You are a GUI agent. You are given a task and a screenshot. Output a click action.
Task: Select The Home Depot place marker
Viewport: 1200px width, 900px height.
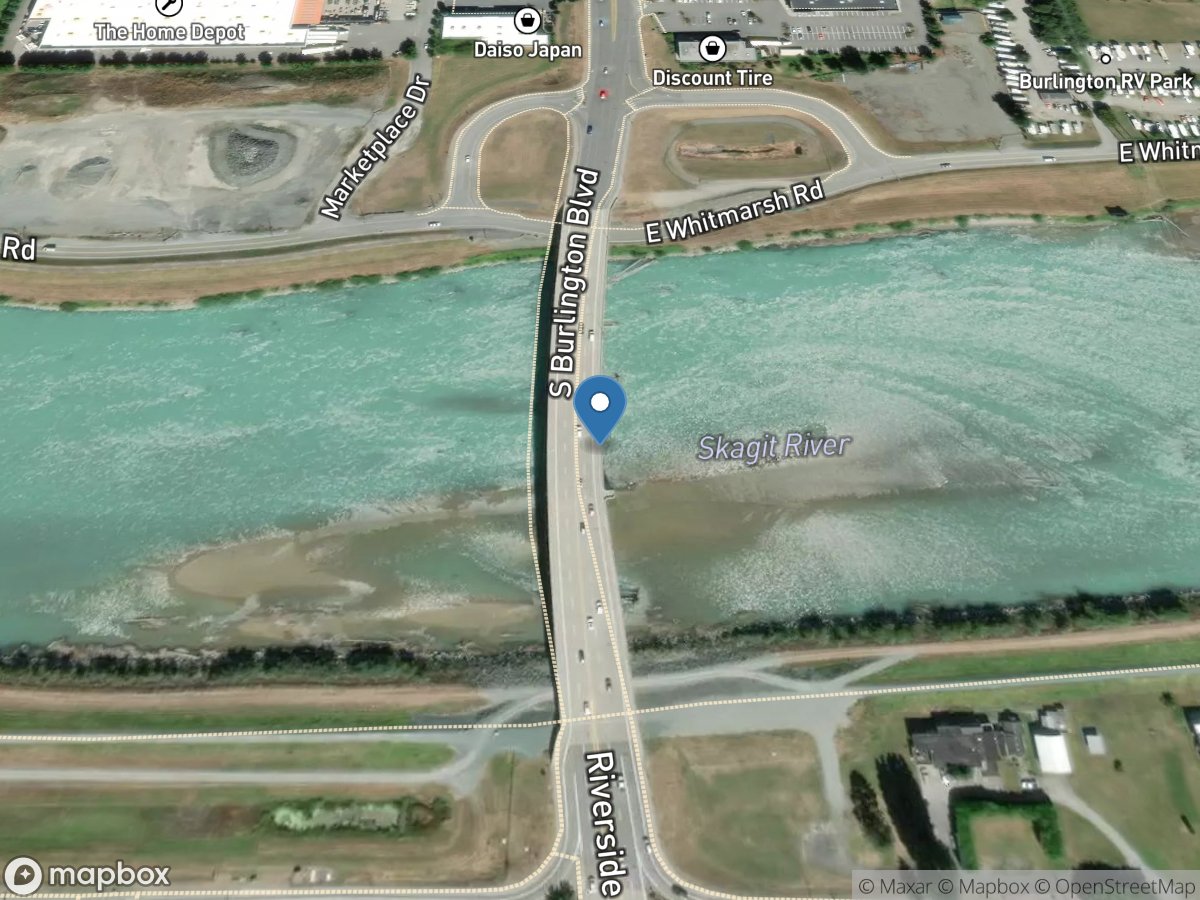tap(170, 7)
